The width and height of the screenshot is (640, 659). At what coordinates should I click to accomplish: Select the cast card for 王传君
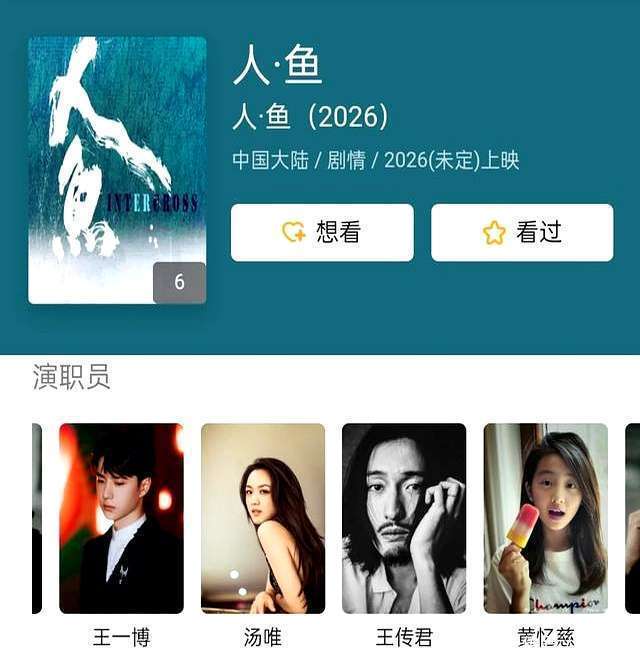(x=404, y=518)
